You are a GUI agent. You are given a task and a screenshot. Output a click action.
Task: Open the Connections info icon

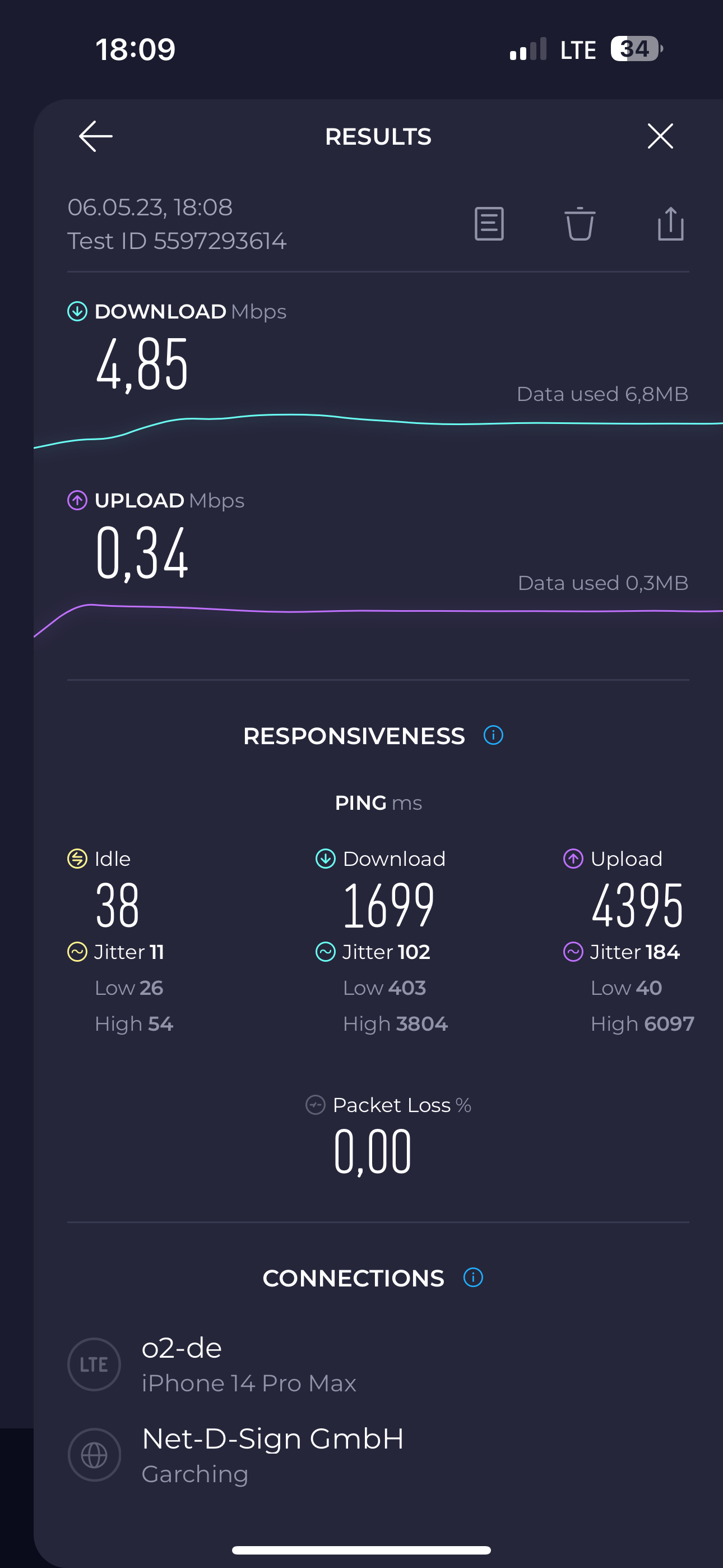click(x=473, y=1278)
